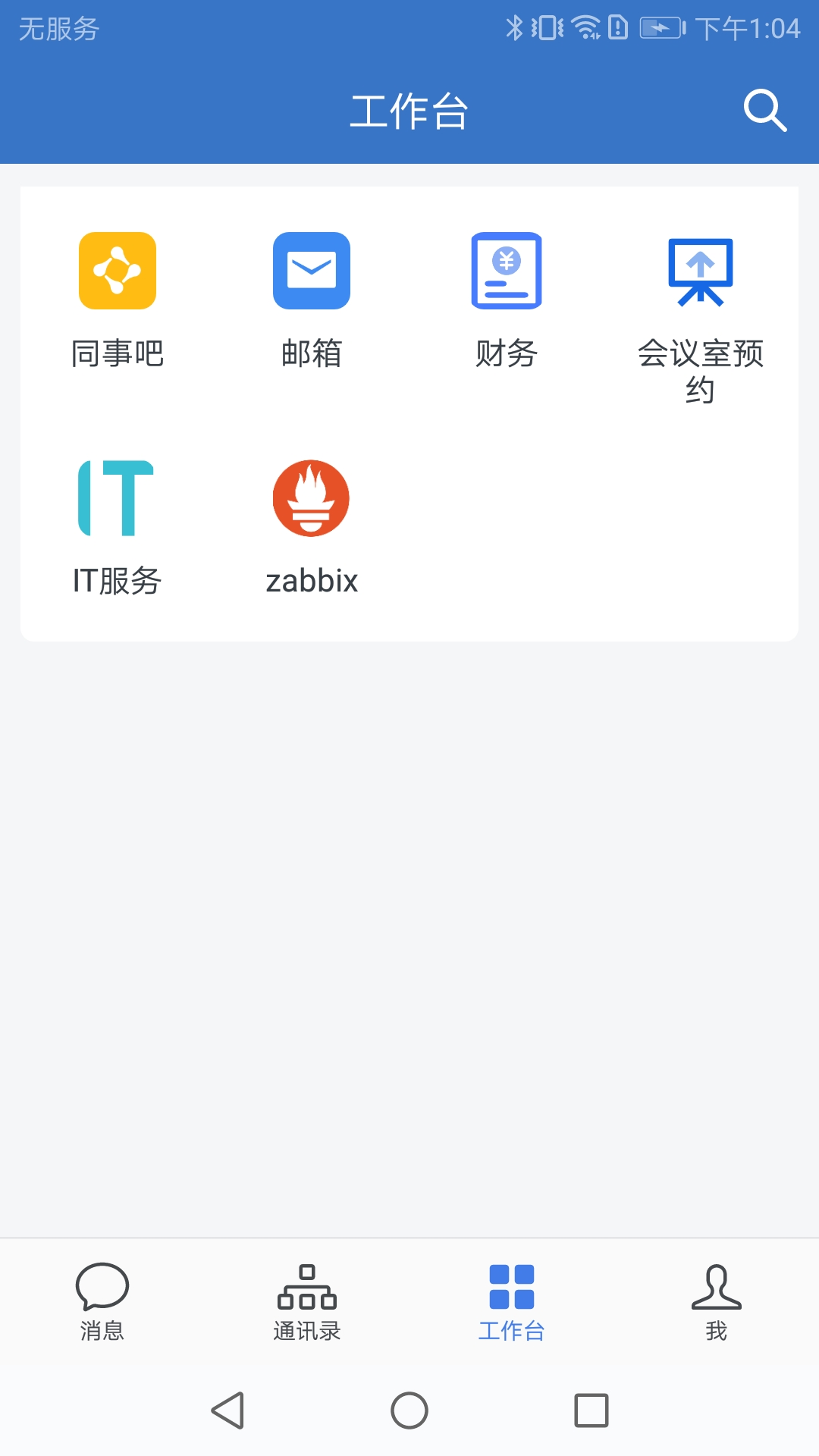
Task: Open the 邮箱 mail app
Action: tap(311, 271)
